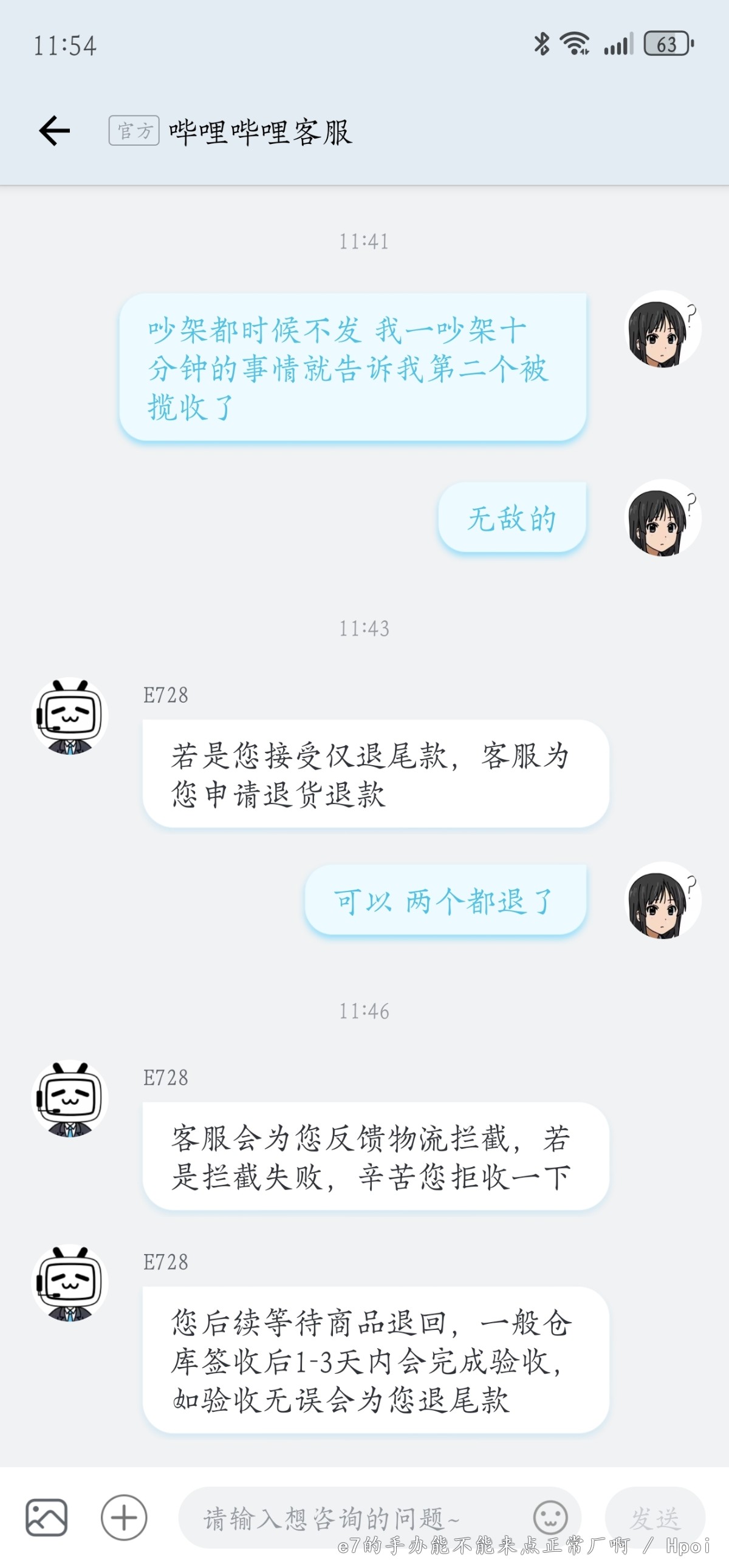This screenshot has width=729, height=1568.
Task: Open the image picker icon
Action: 46,1518
